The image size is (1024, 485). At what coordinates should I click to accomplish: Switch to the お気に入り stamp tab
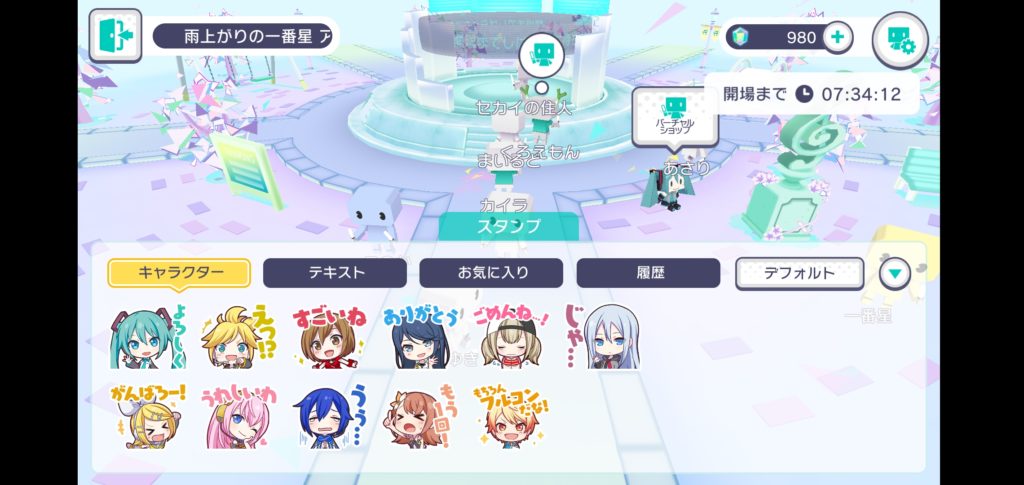492,272
